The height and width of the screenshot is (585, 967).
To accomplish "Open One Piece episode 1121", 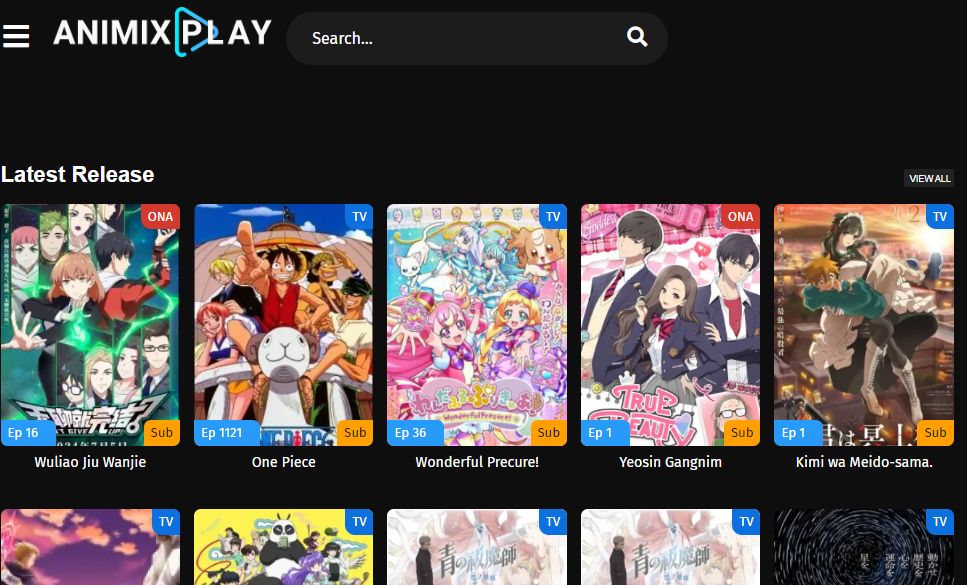I will coord(283,325).
